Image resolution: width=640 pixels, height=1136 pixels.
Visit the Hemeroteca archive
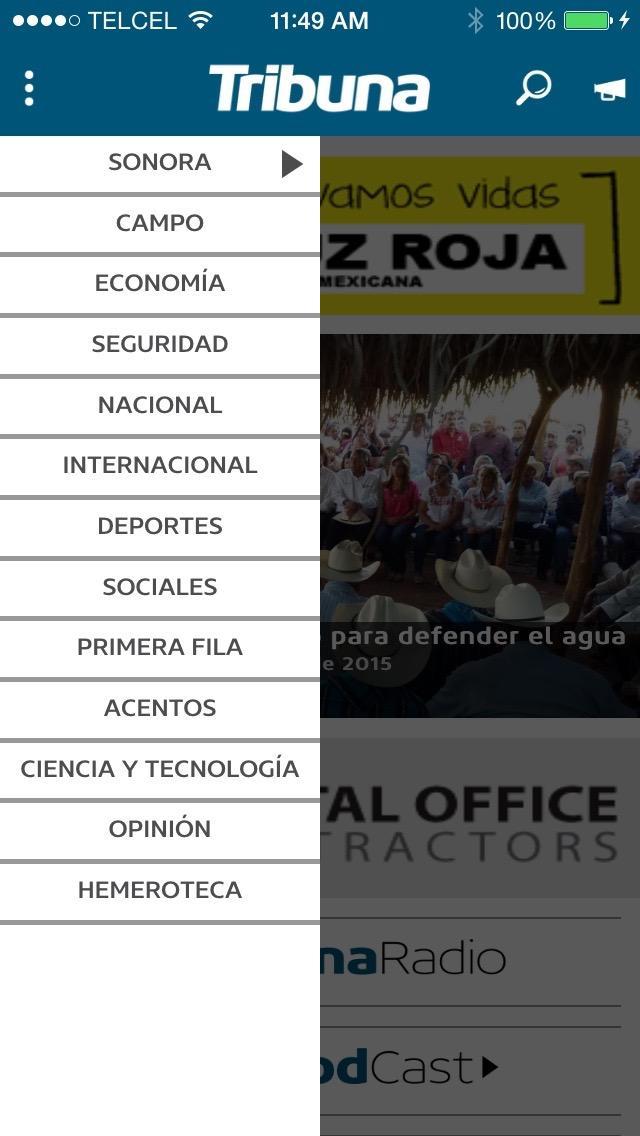pos(160,890)
